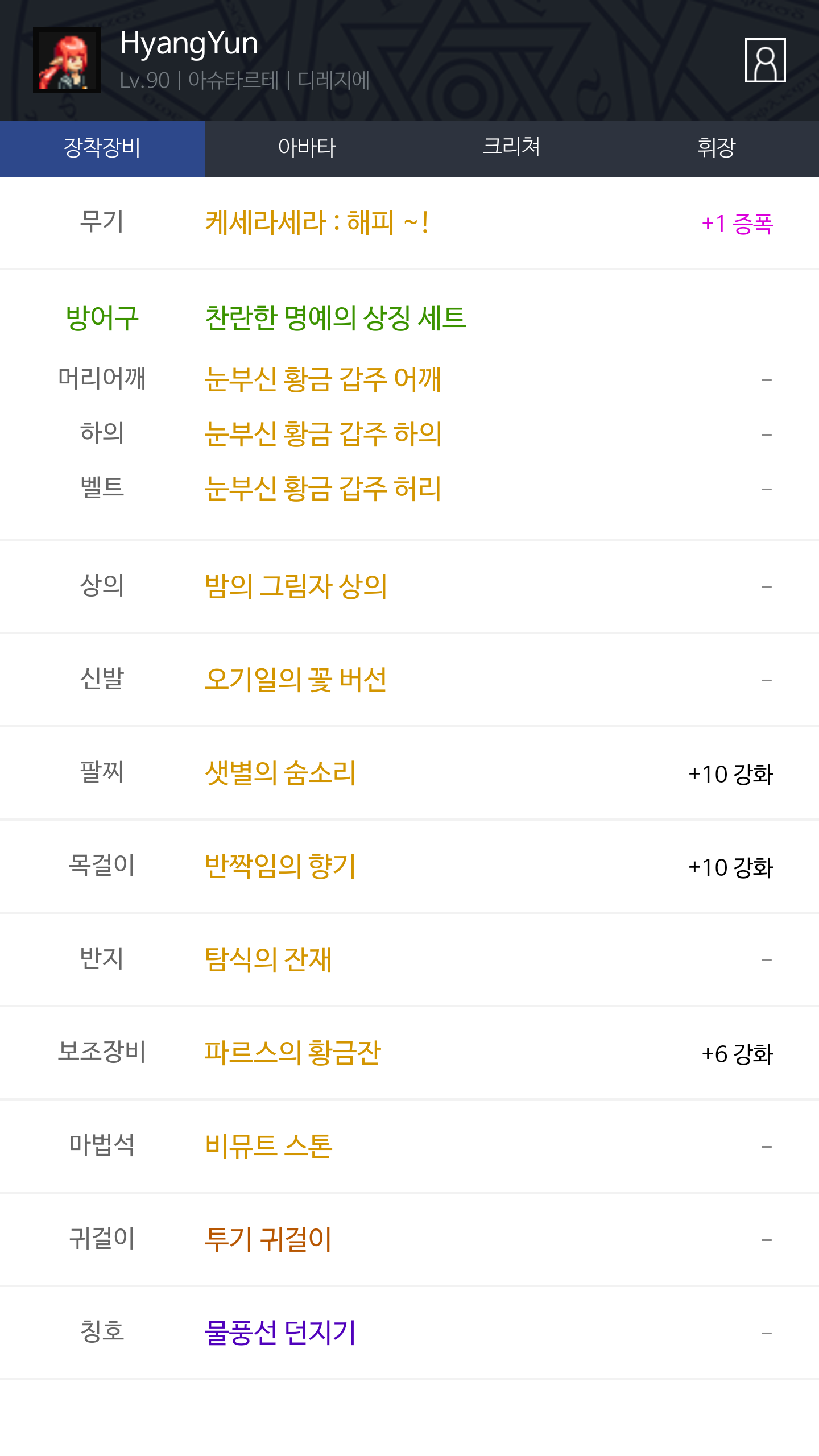
Task: Open weapon item 케세라세라 : 해피 ~!
Action: pos(317,222)
